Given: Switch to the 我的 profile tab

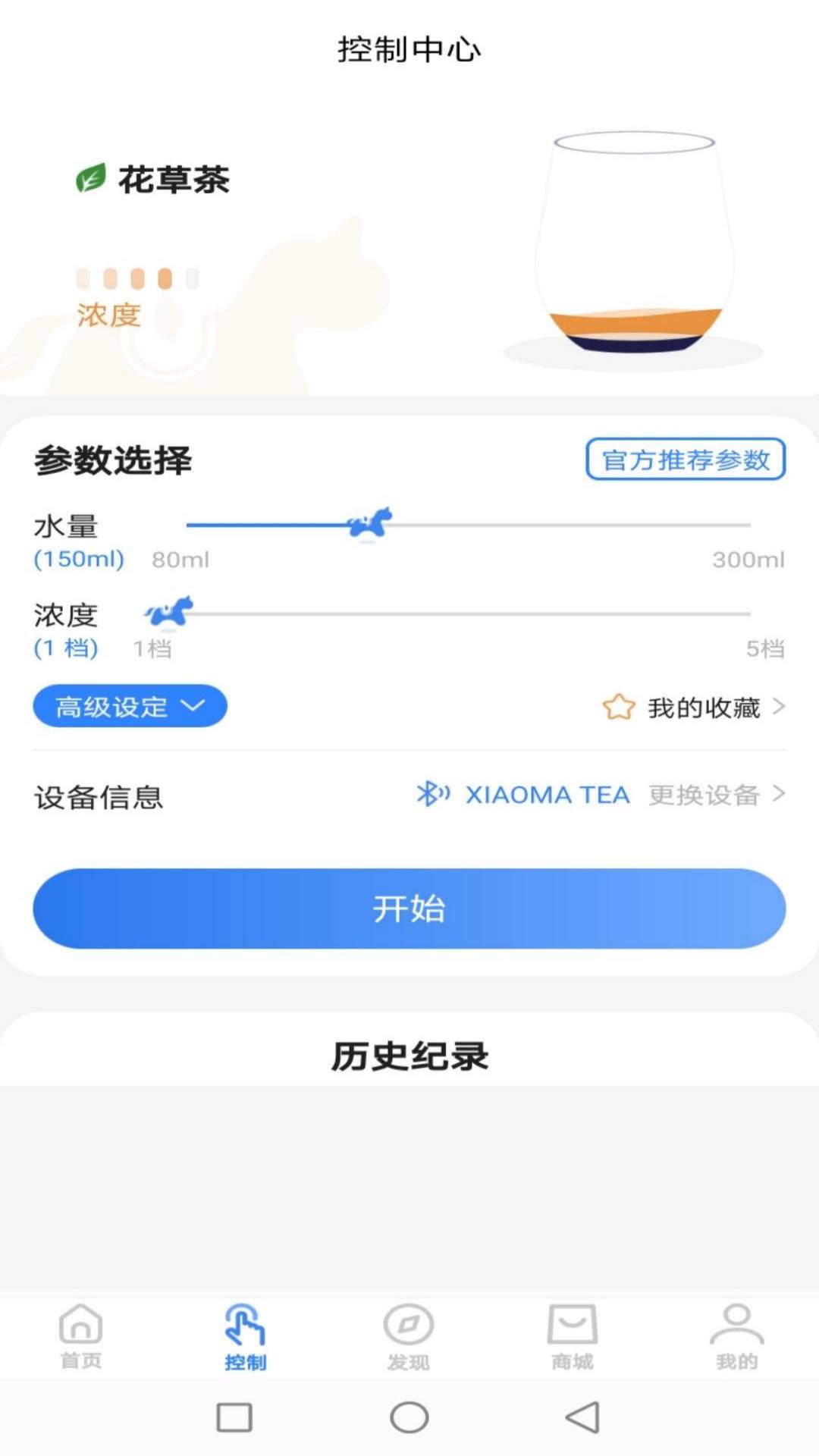Looking at the screenshot, I should pos(736,1337).
